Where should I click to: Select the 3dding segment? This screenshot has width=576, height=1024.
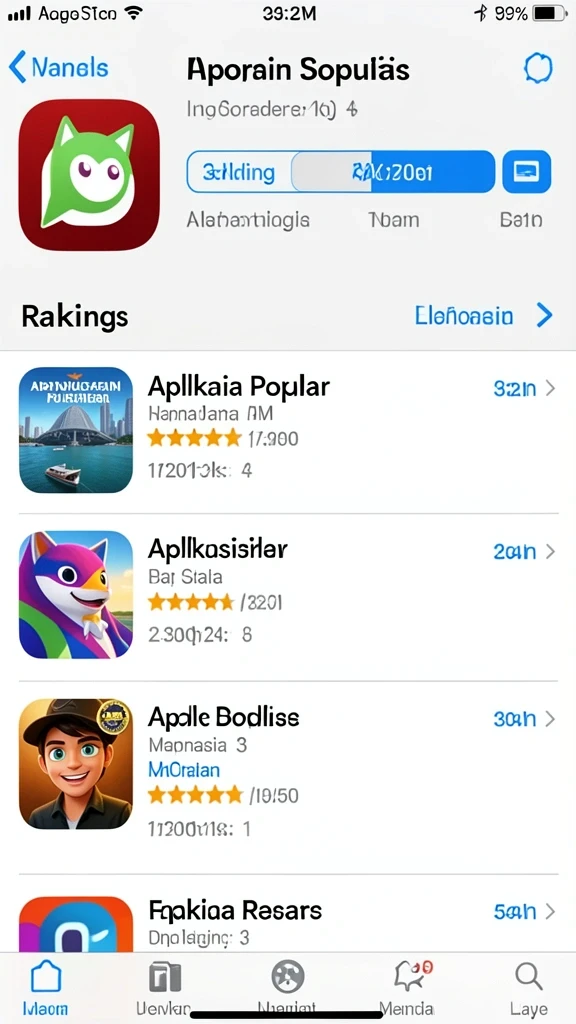pyautogui.click(x=239, y=172)
